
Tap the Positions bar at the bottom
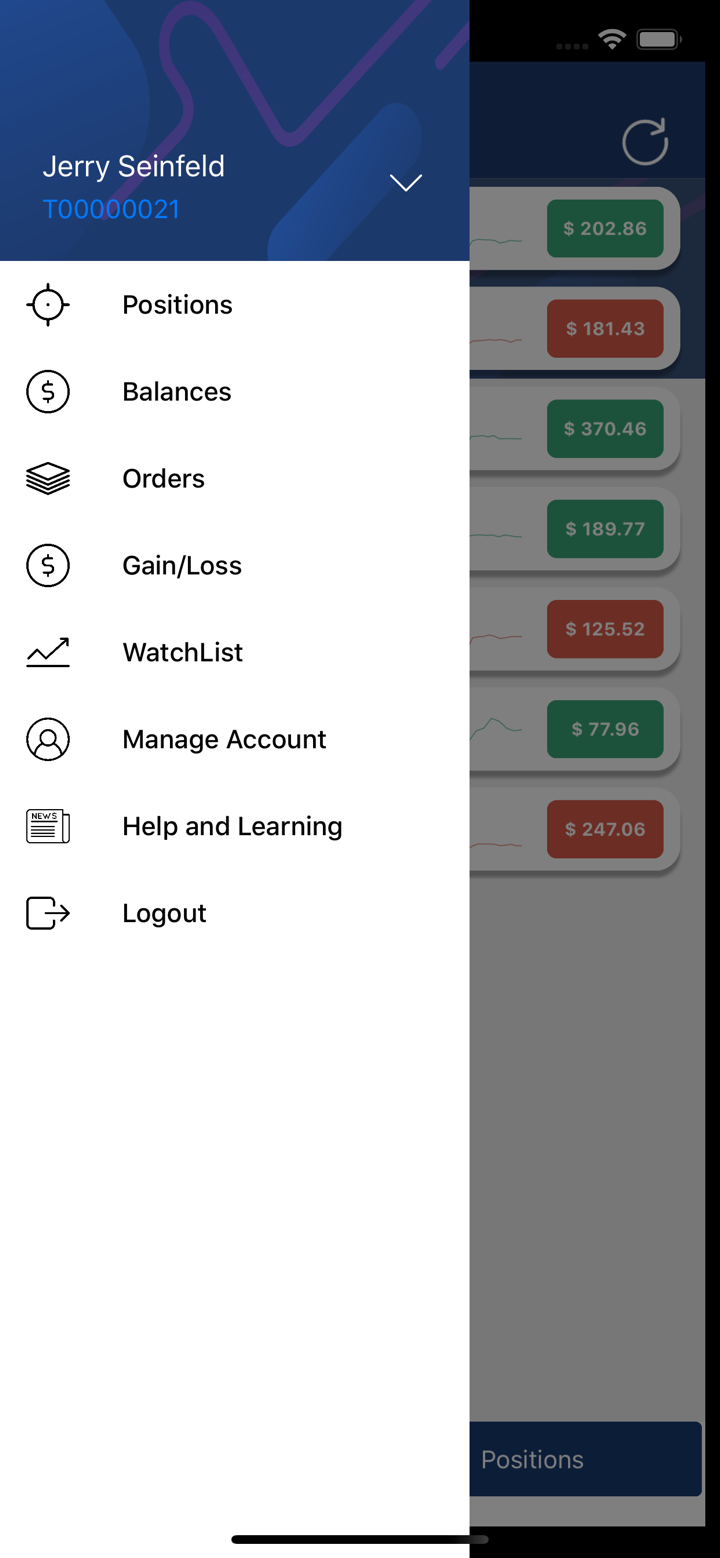pyautogui.click(x=585, y=1459)
